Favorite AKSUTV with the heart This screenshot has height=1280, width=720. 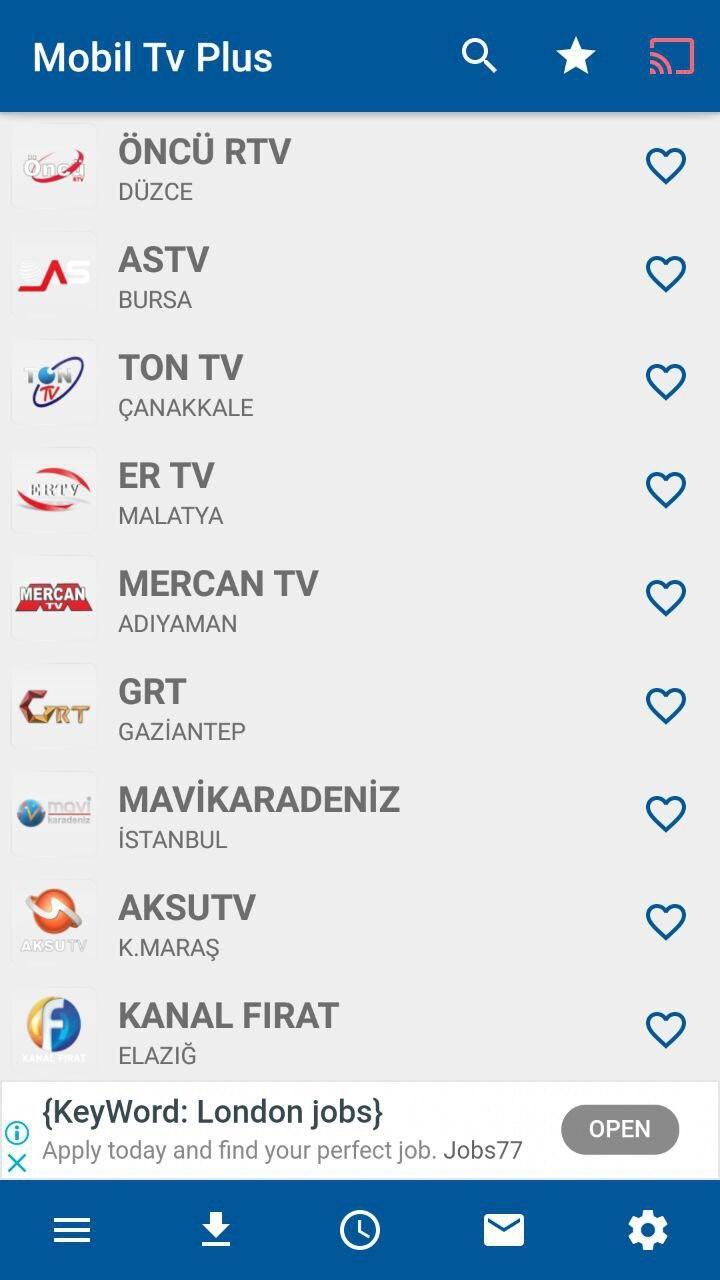click(665, 922)
